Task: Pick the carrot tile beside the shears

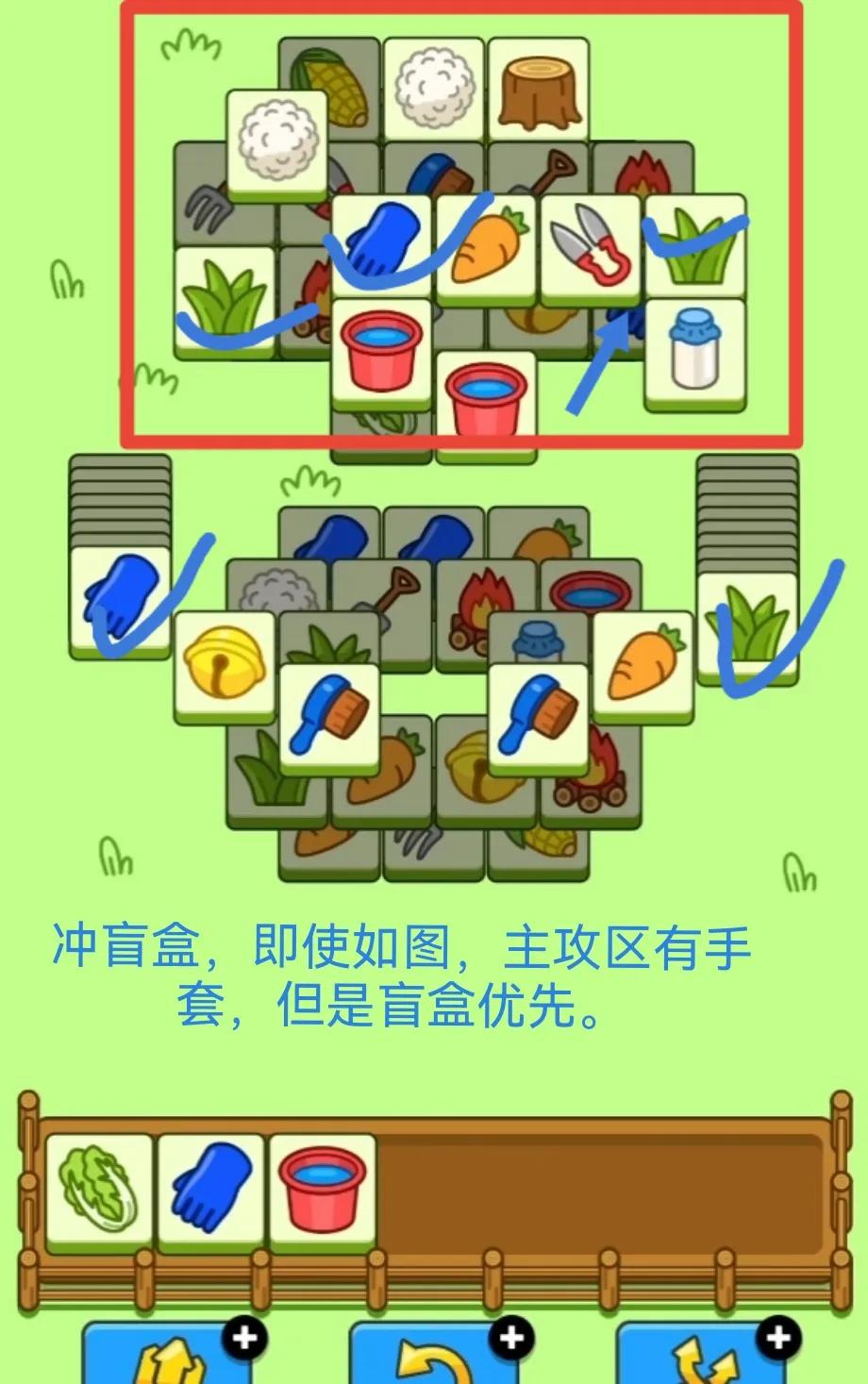Action: (x=486, y=248)
